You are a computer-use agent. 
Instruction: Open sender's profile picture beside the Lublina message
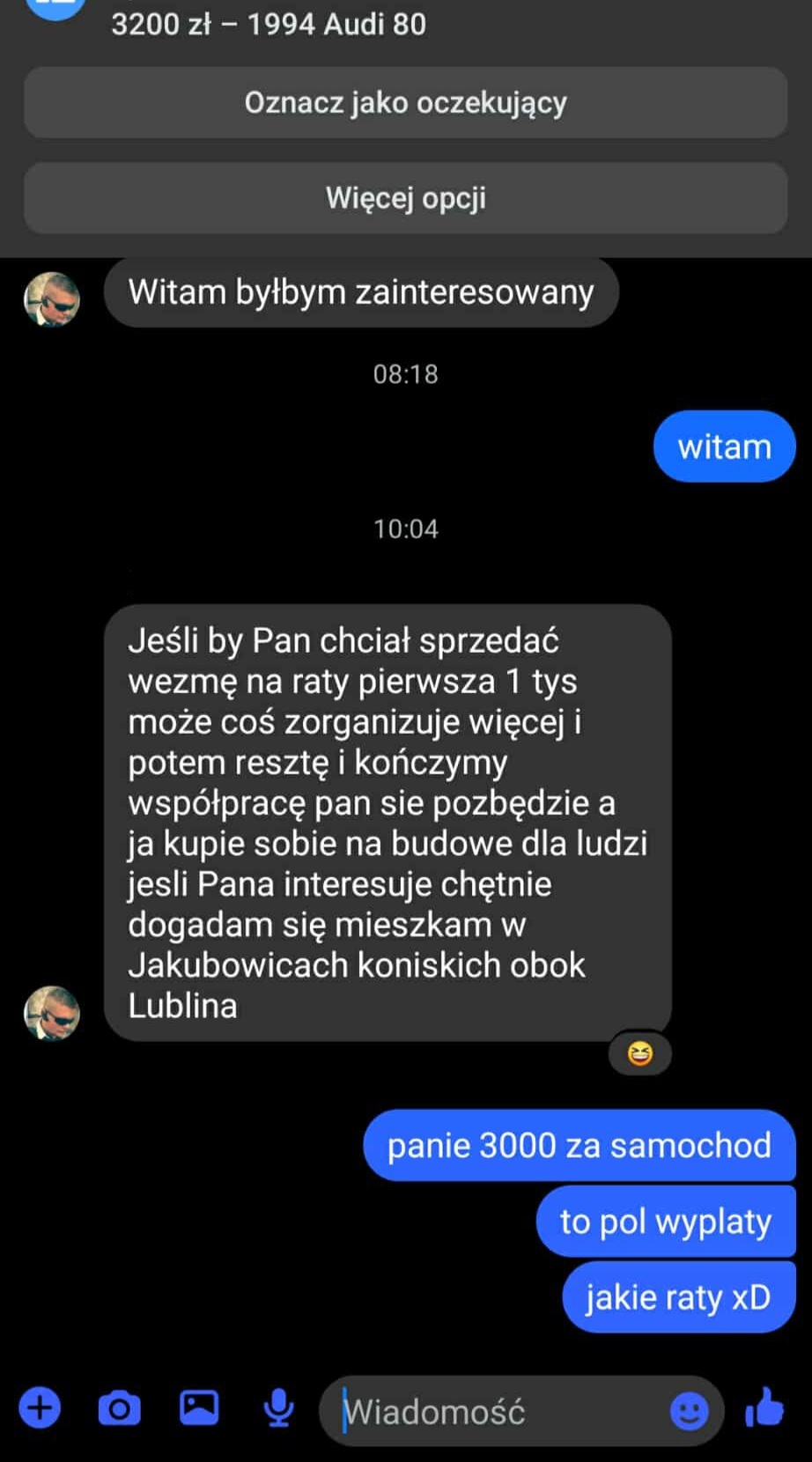(52, 1013)
